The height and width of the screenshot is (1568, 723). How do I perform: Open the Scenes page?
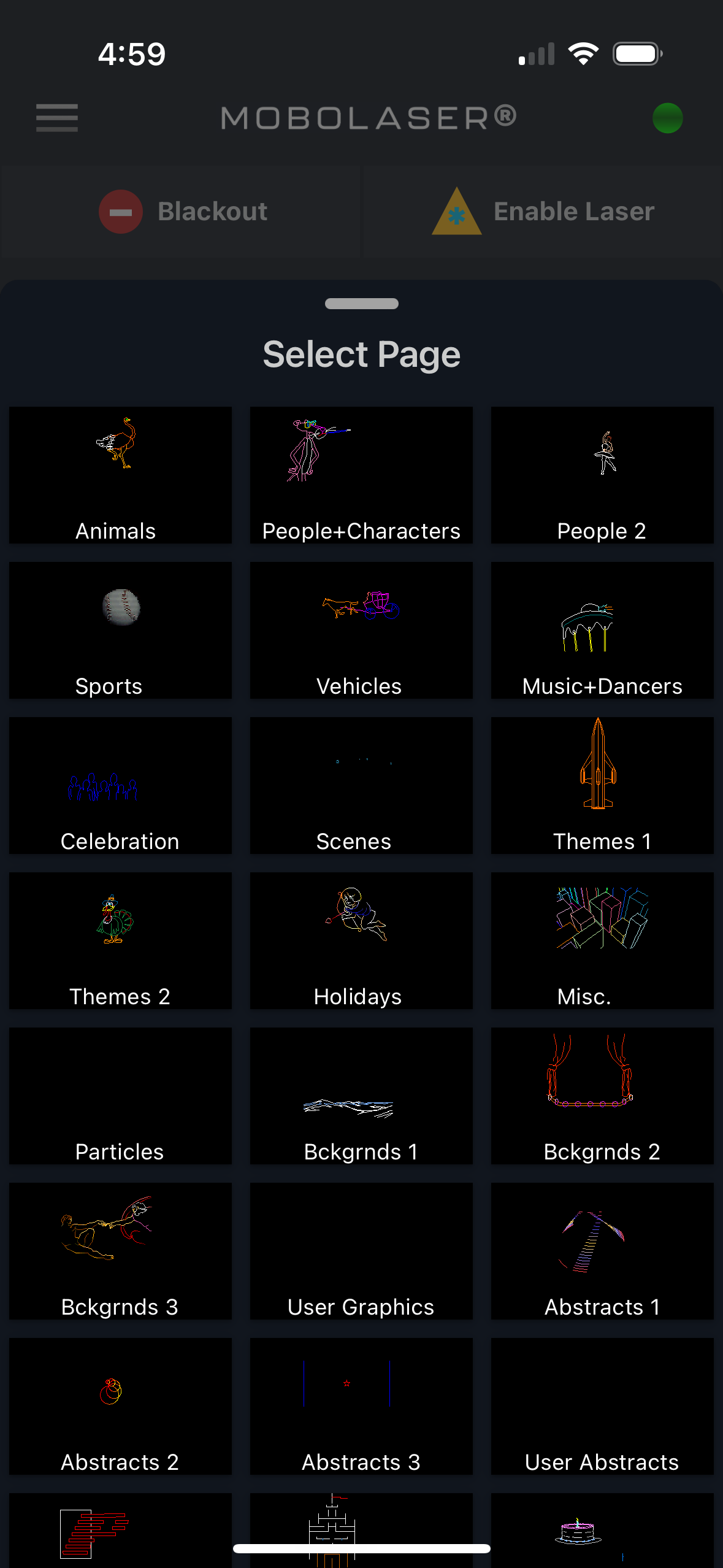[361, 785]
